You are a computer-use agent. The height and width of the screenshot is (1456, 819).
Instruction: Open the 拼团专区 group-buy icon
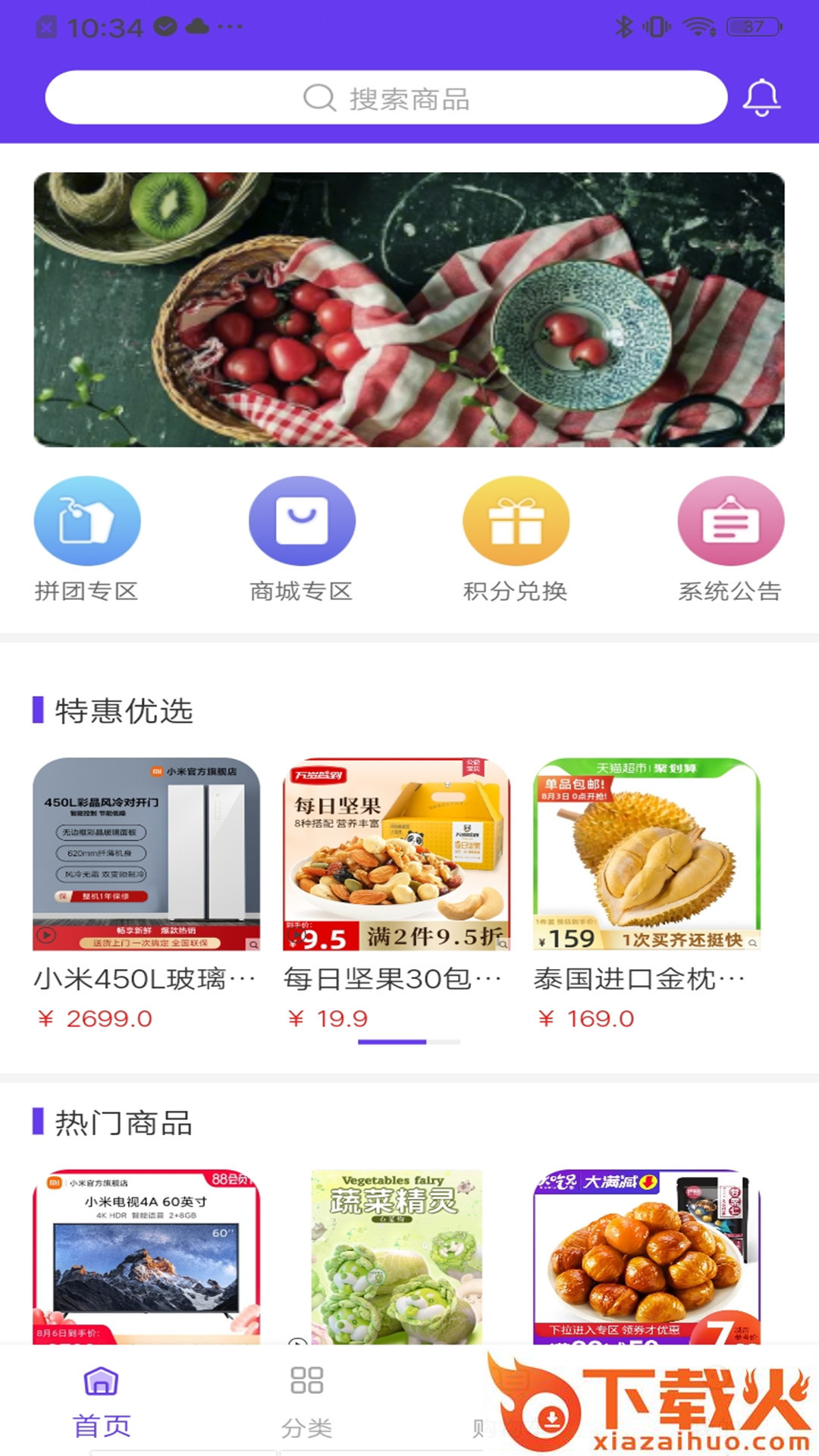tap(87, 522)
